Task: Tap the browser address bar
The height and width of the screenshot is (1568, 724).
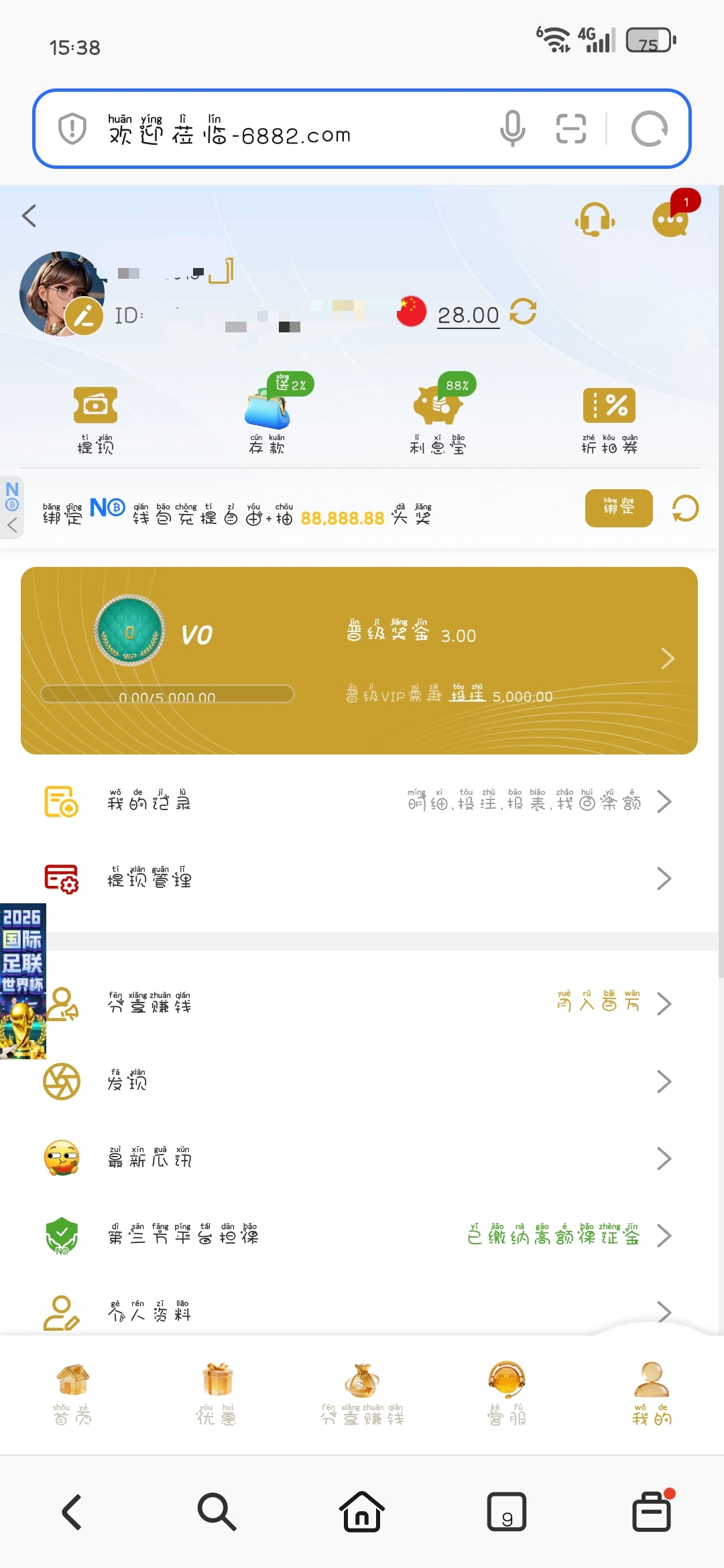Action: point(295,129)
